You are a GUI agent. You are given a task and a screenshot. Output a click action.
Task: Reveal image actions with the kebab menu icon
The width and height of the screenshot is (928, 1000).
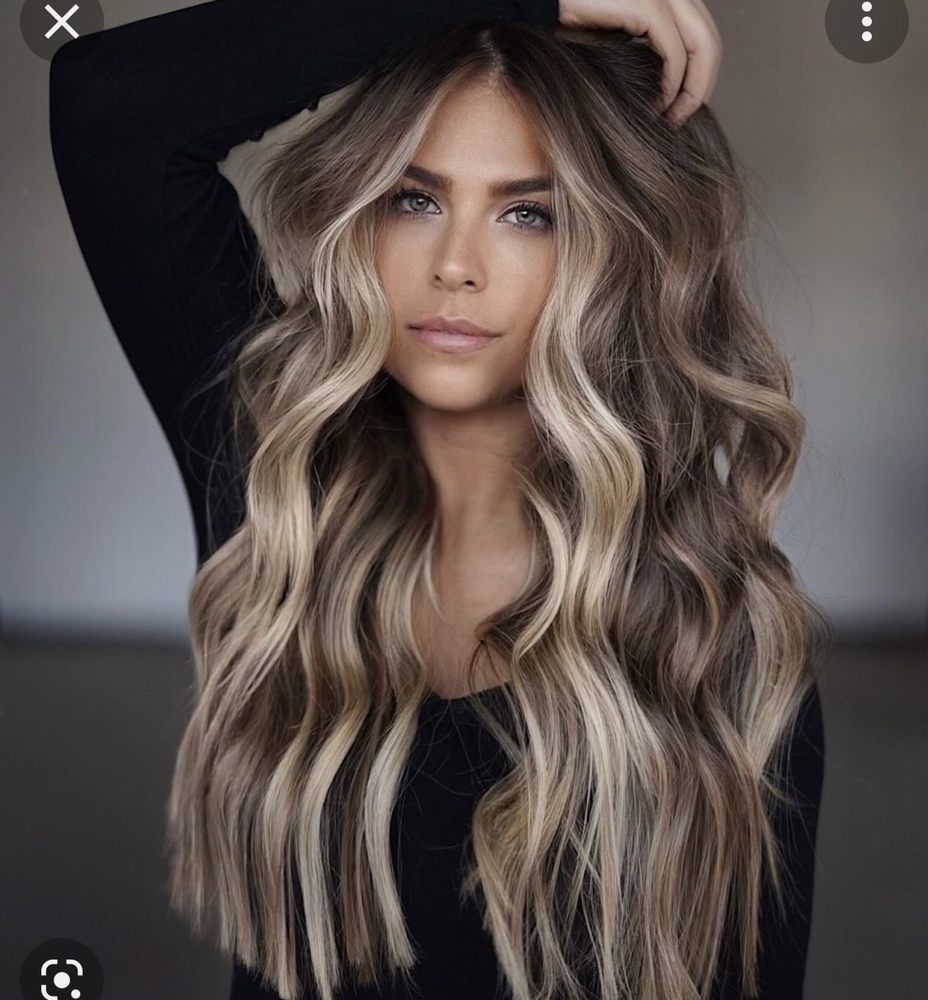click(x=864, y=25)
